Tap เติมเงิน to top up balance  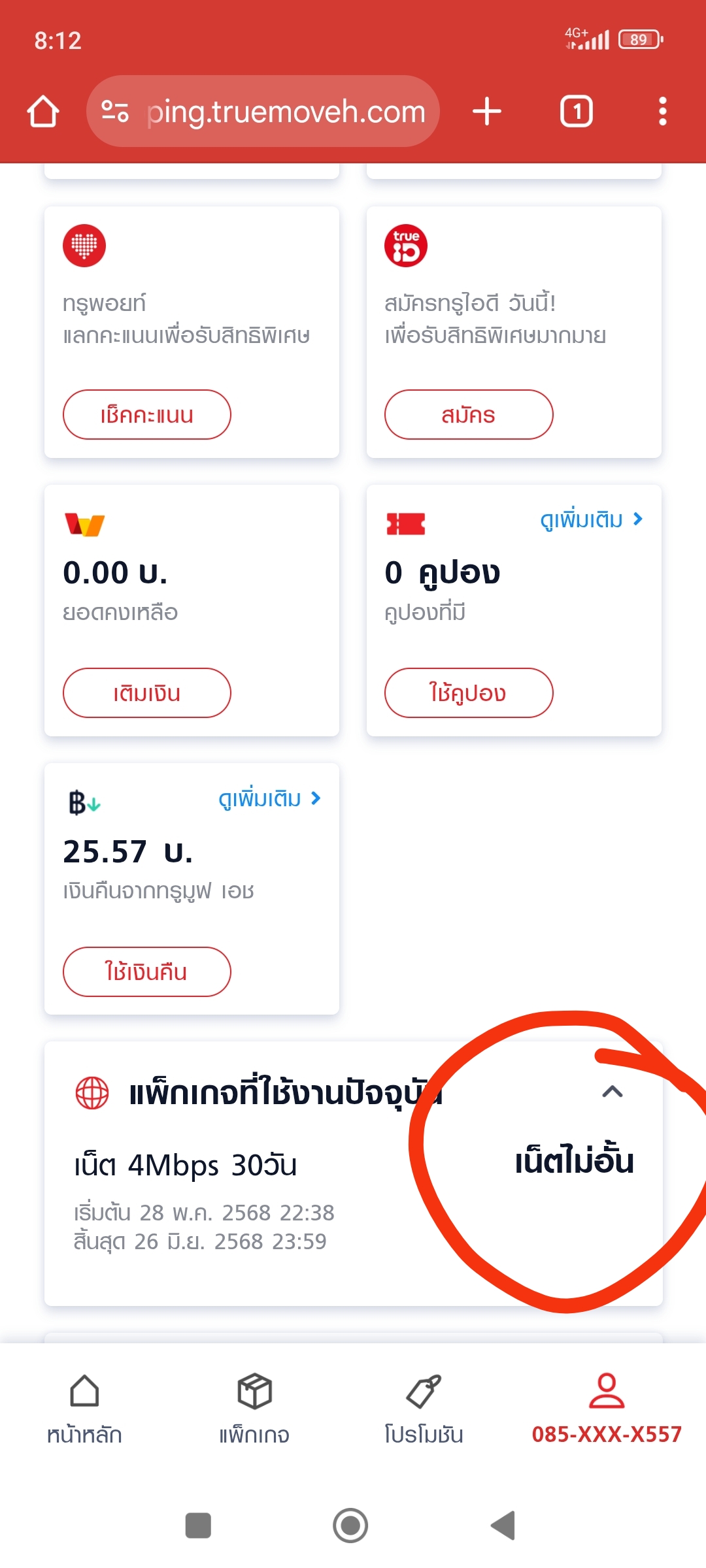[x=147, y=693]
